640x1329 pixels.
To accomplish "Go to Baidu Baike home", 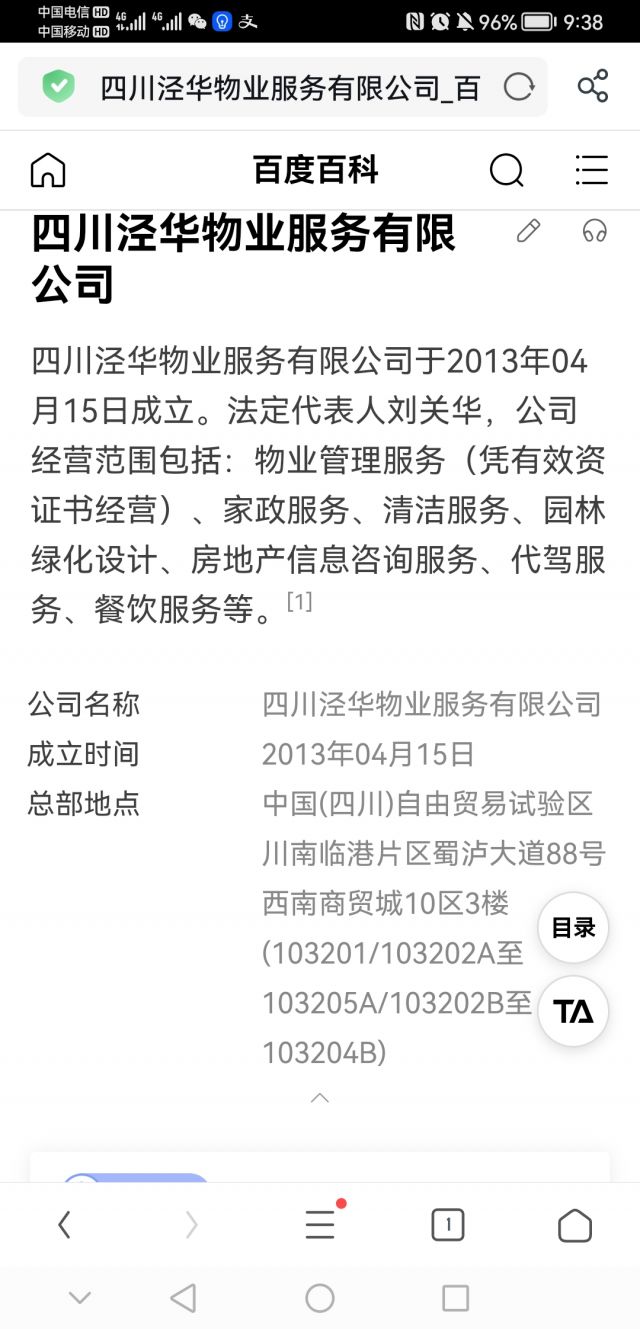I will [x=48, y=170].
